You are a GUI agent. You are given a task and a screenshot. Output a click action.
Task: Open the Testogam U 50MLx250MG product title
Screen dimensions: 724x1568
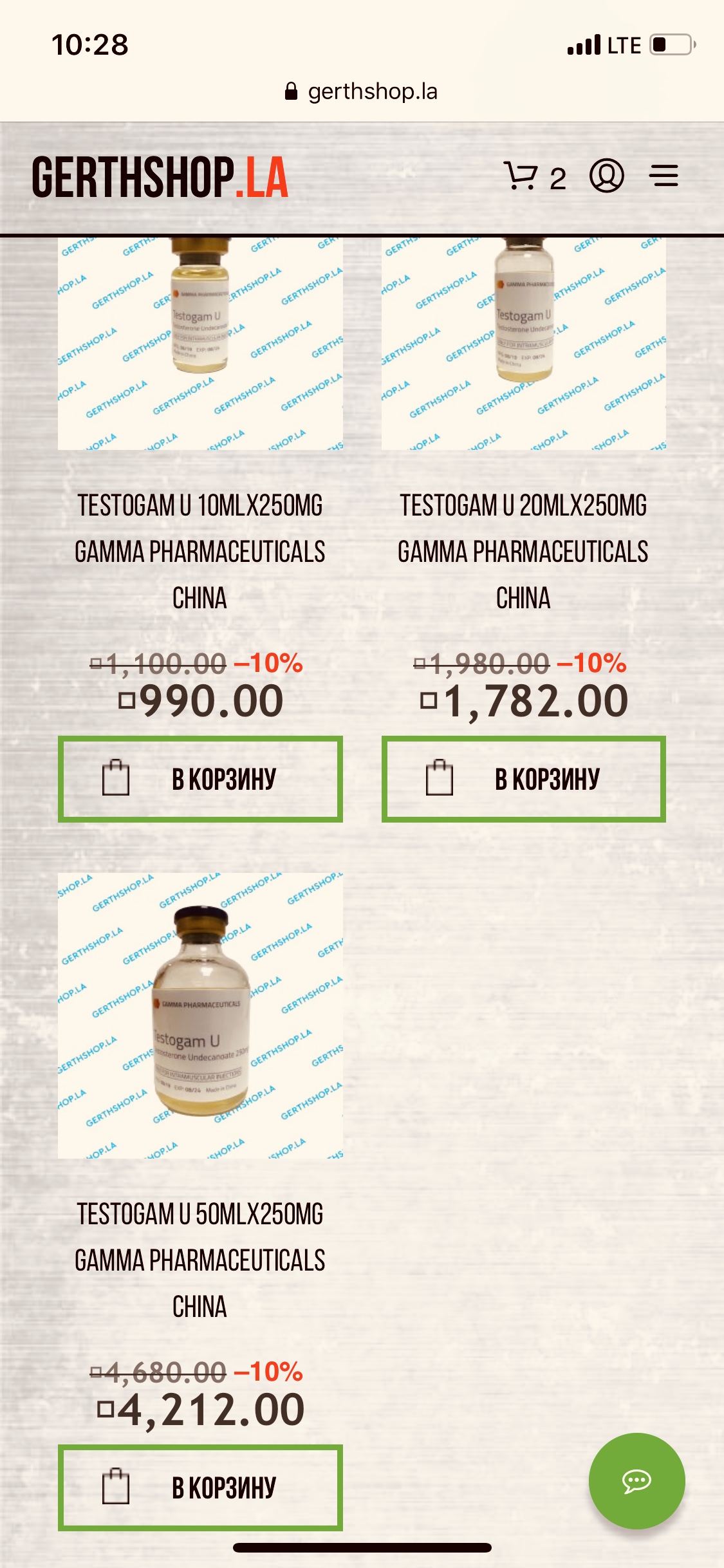[x=200, y=1260]
